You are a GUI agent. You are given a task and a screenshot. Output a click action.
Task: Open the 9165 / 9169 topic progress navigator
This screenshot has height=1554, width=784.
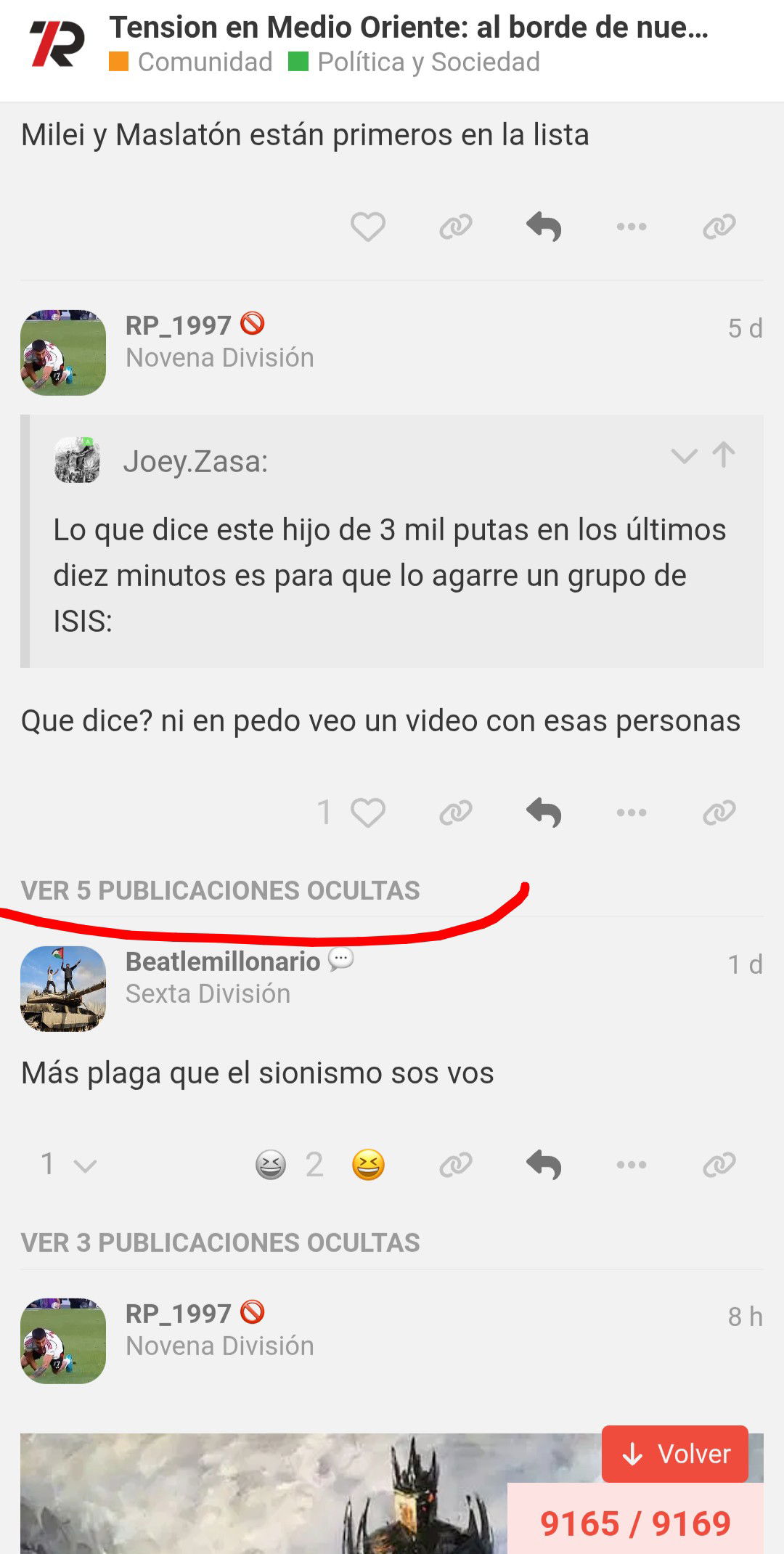click(635, 1523)
